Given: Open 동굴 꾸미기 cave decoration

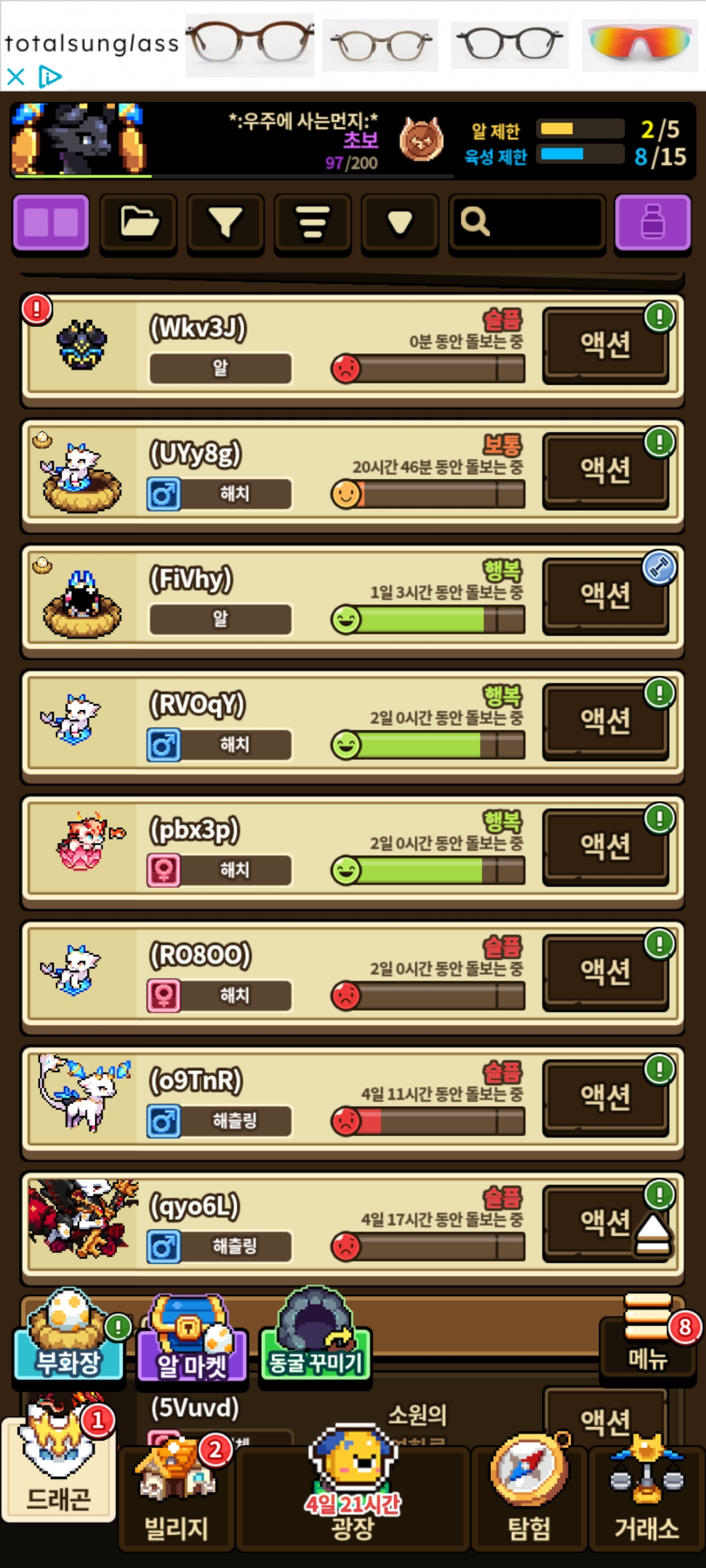Looking at the screenshot, I should point(316,1338).
